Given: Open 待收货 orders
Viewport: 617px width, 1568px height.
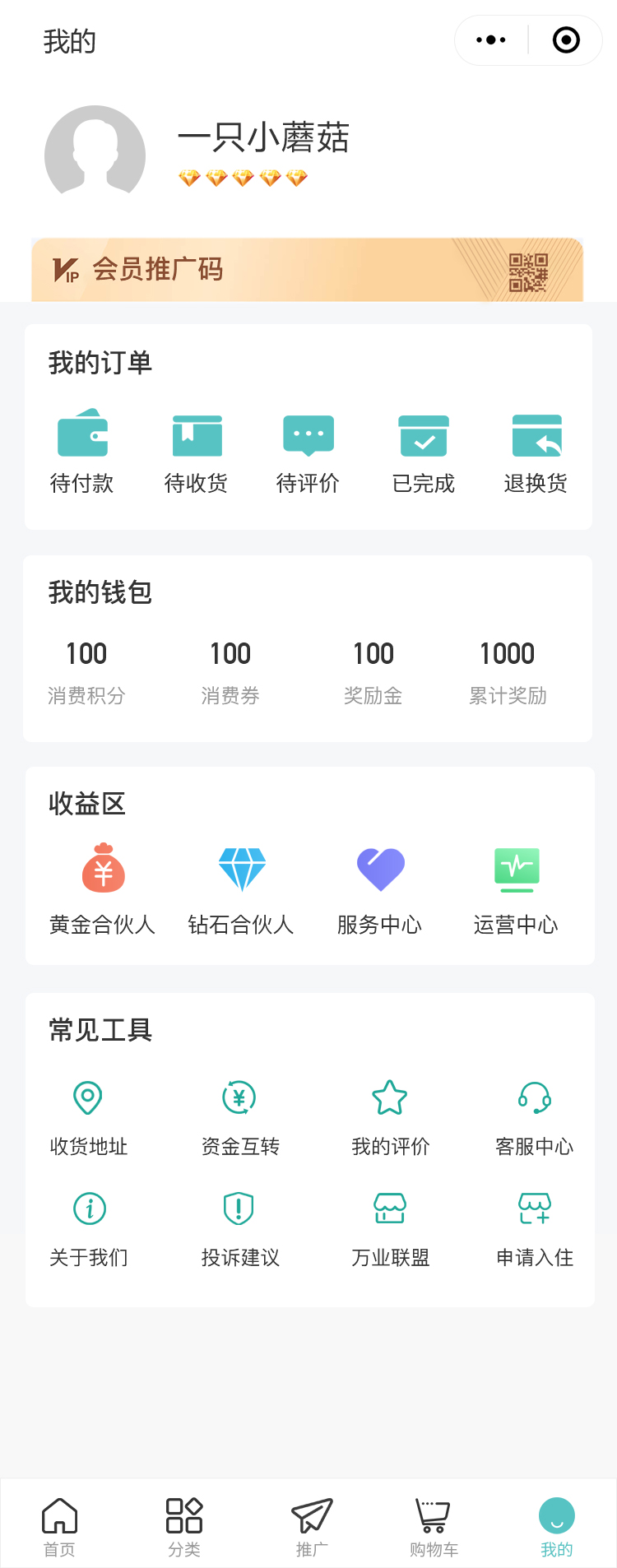Looking at the screenshot, I should click(x=197, y=451).
